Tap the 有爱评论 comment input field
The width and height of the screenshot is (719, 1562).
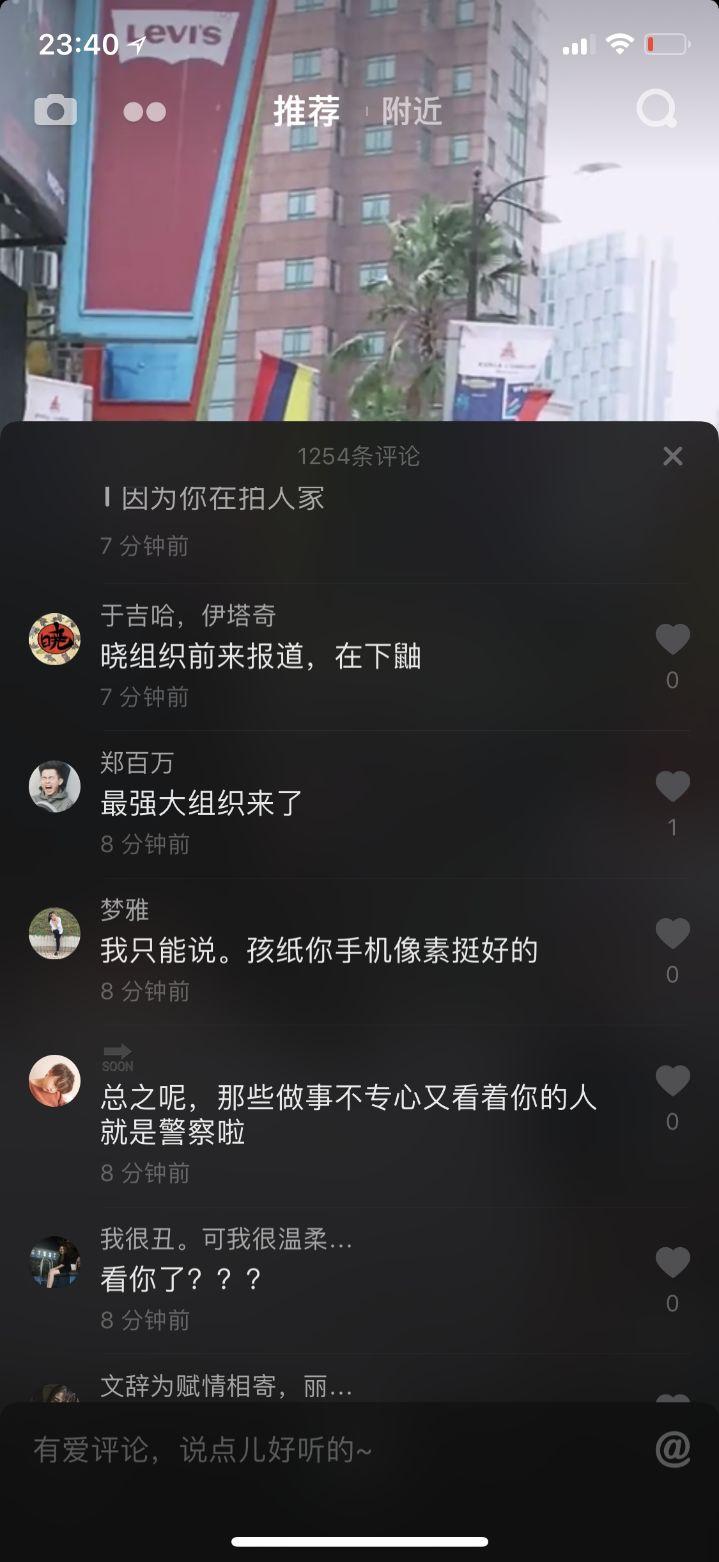330,1450
